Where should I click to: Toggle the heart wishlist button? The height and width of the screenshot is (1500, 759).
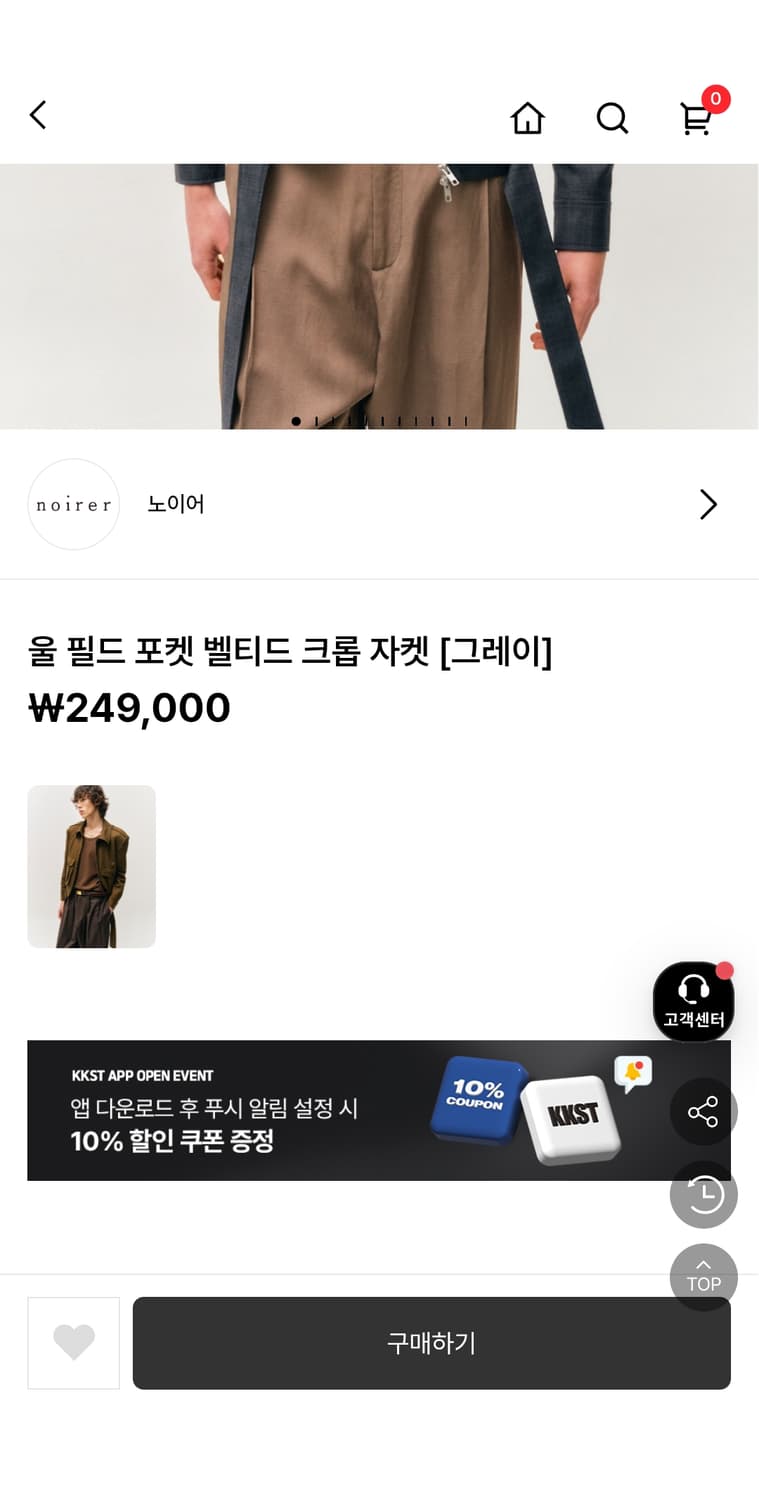tap(73, 1343)
